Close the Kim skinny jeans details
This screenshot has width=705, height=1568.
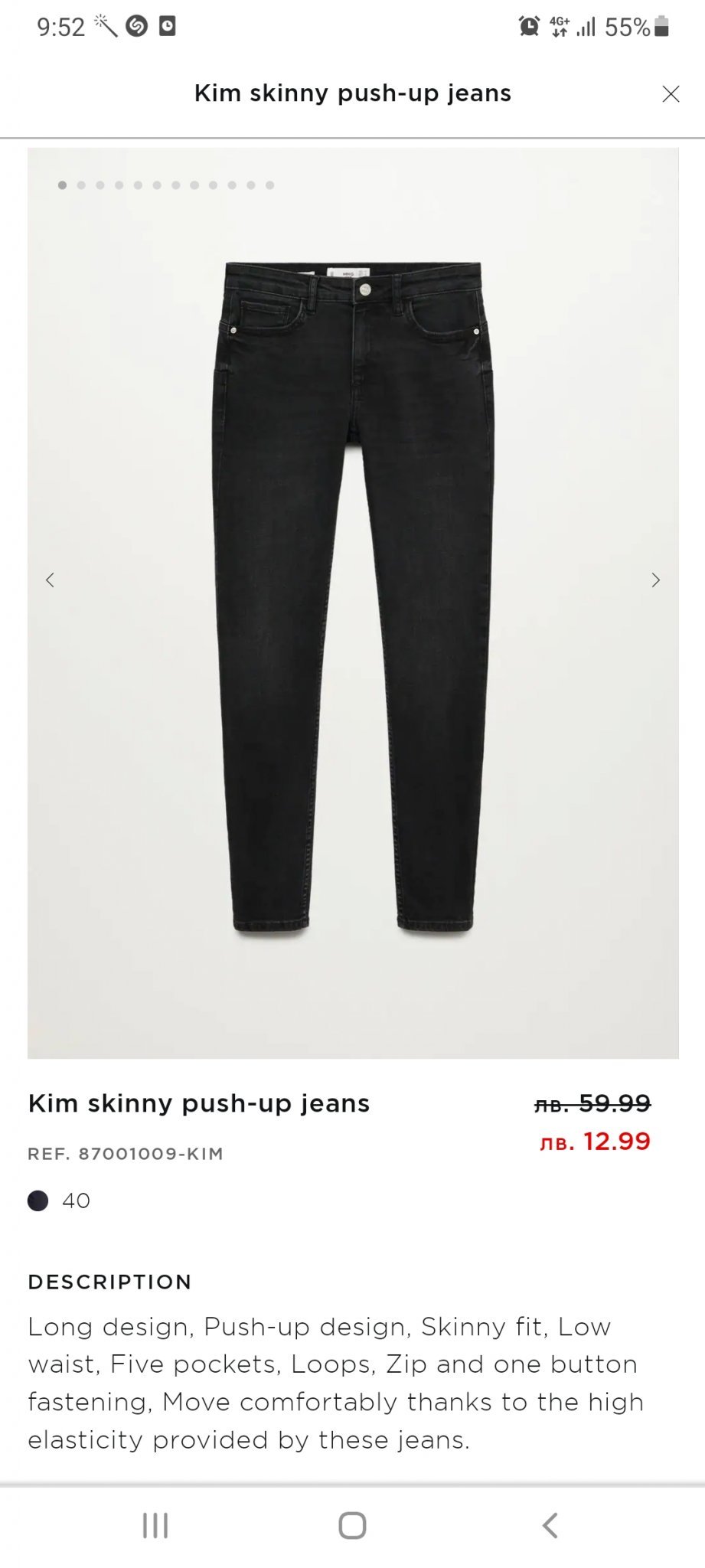(x=671, y=94)
